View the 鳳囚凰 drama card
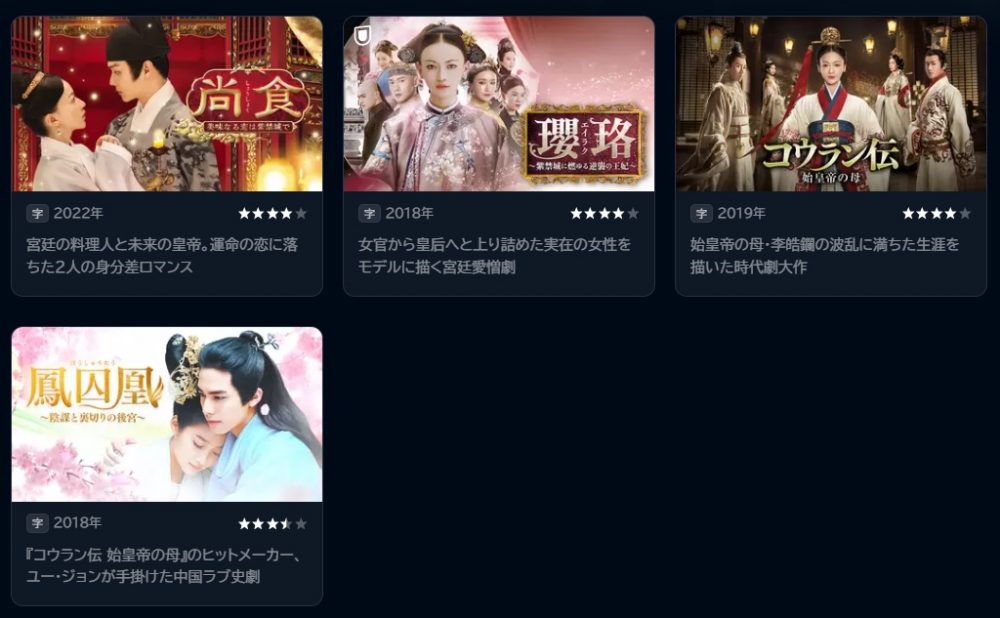Image resolution: width=1000 pixels, height=618 pixels. point(166,415)
